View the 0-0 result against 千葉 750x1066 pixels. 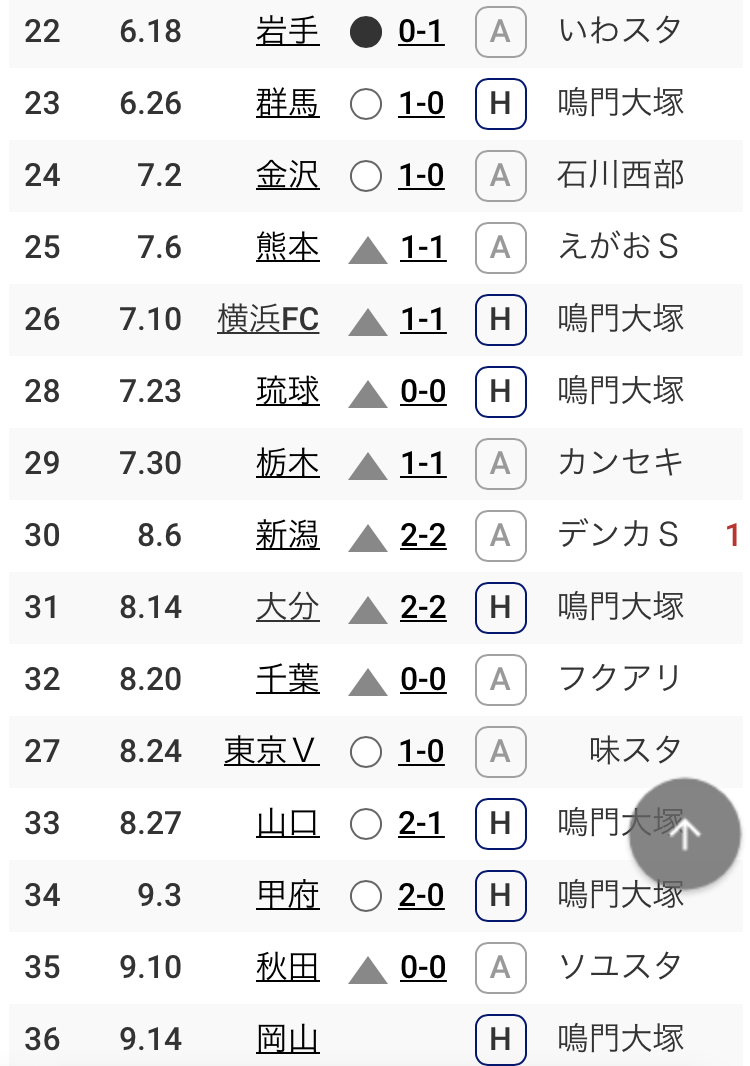click(x=423, y=679)
